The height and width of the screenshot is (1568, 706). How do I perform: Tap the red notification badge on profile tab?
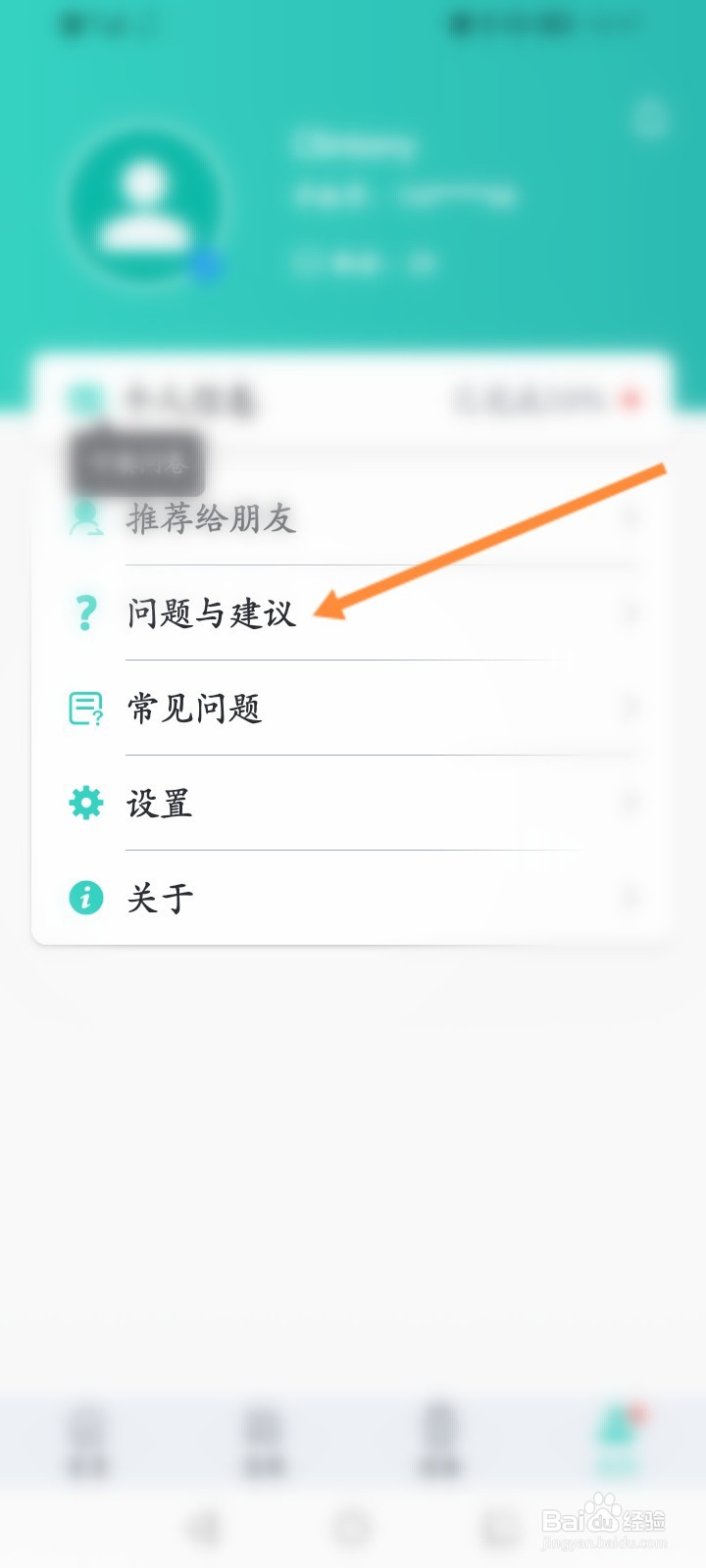(x=635, y=1411)
